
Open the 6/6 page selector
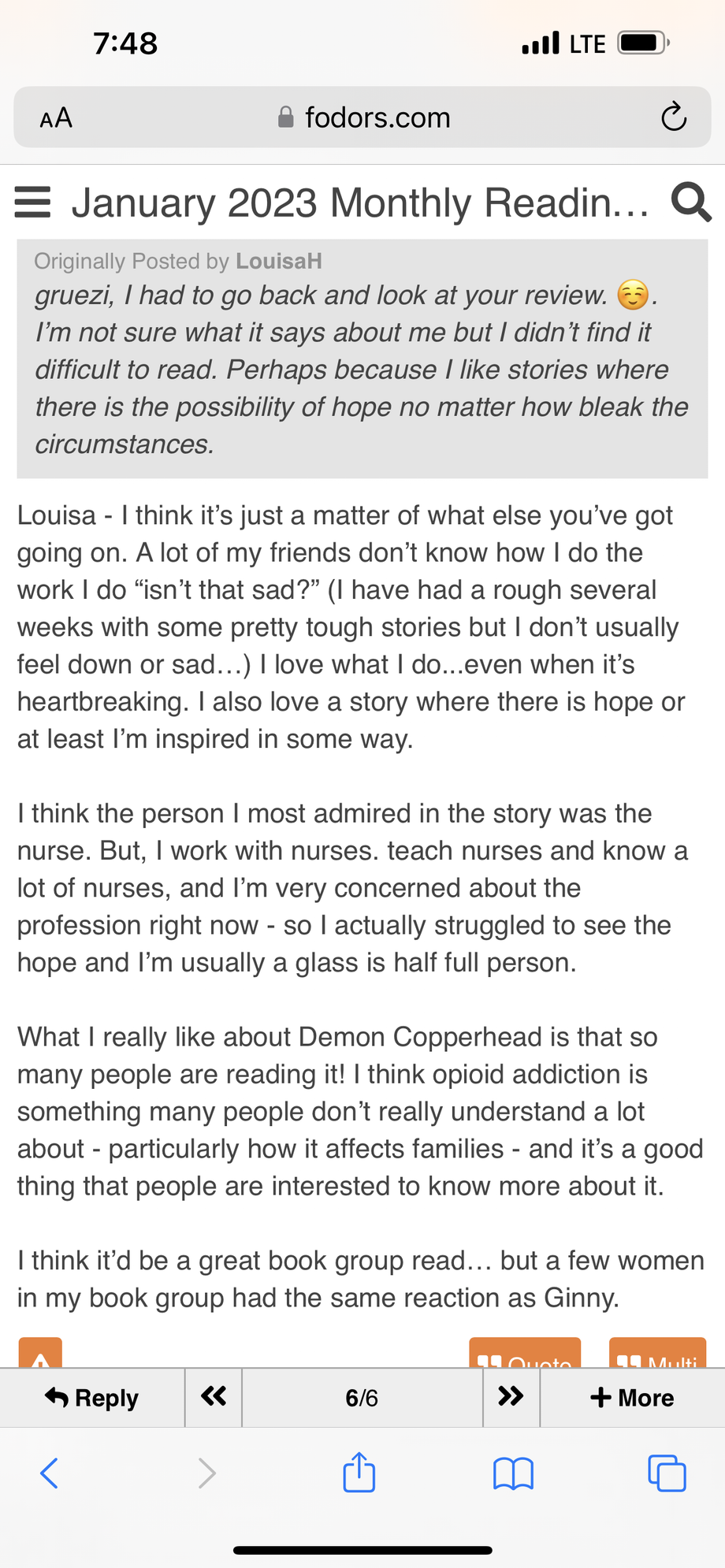[x=362, y=1398]
